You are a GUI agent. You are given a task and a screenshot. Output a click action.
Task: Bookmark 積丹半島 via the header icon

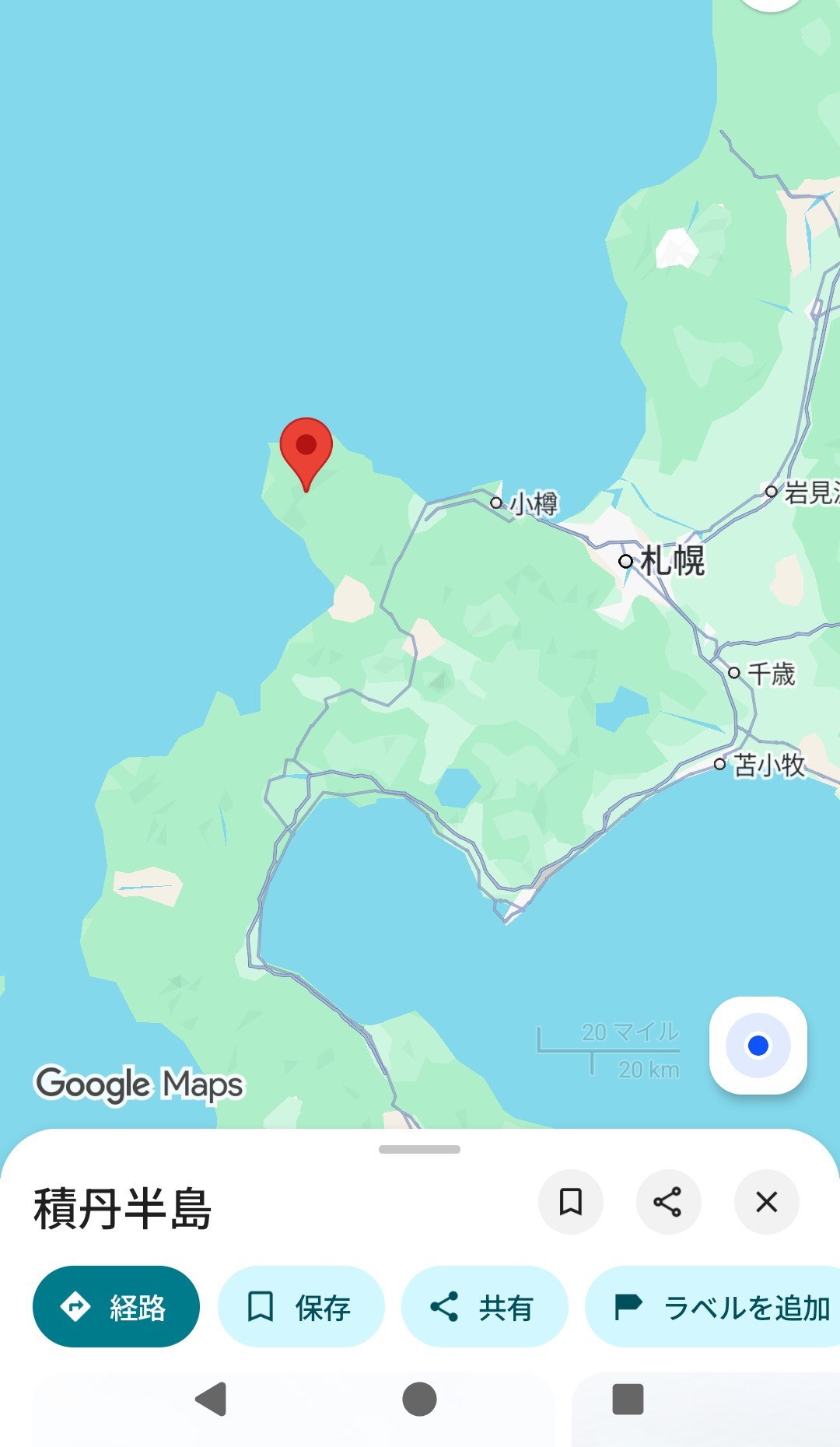571,1202
